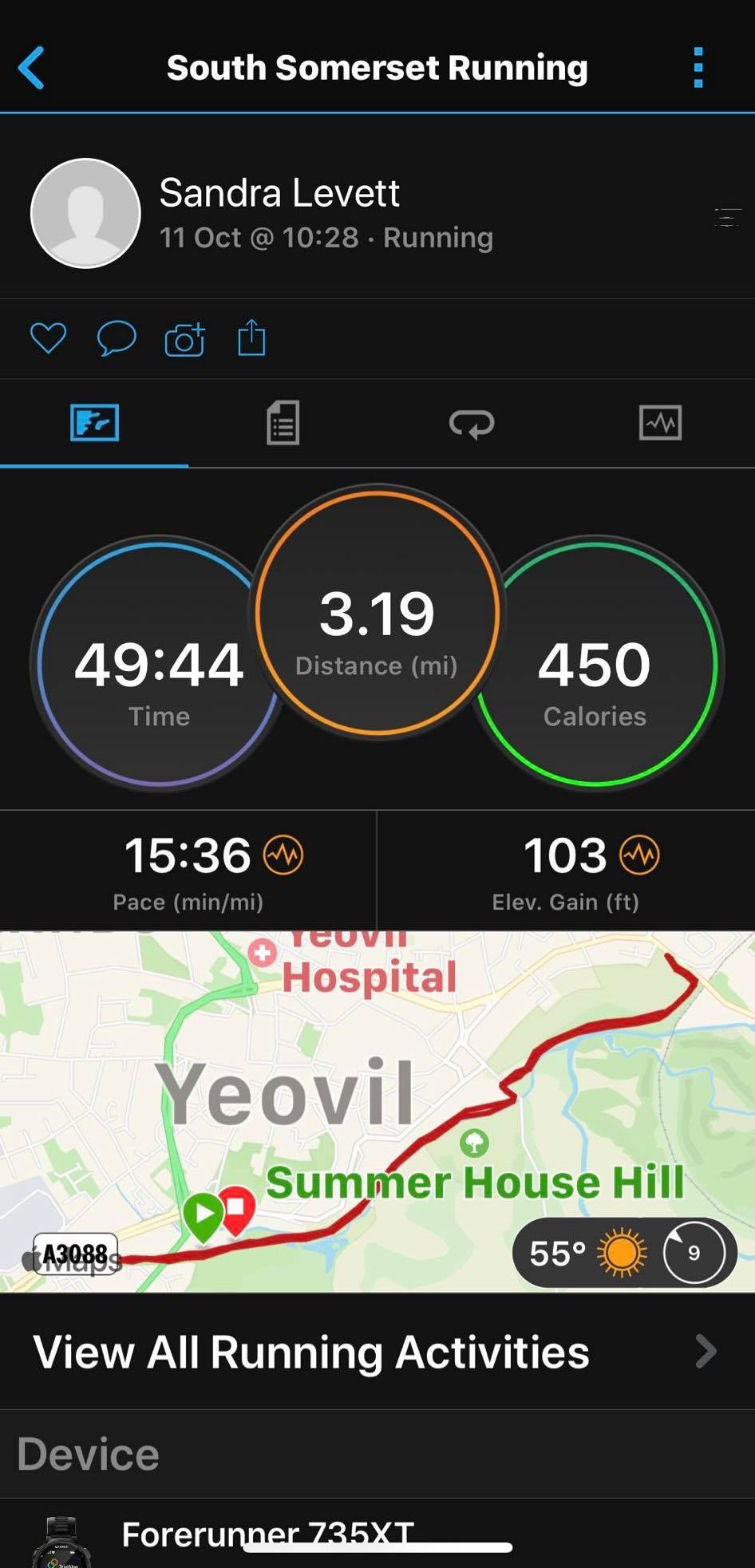Screen dimensions: 755x1568
Task: Share this activity
Action: click(x=251, y=337)
